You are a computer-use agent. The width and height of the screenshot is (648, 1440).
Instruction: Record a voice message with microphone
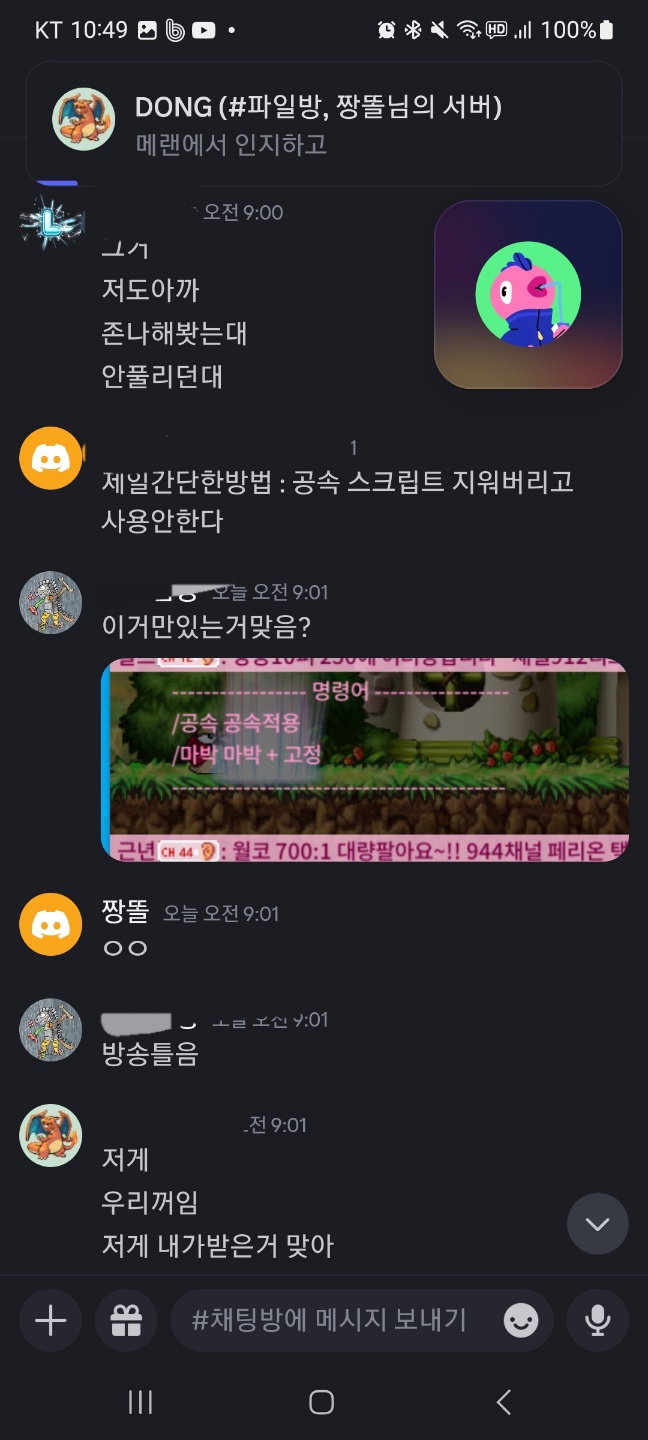597,1321
